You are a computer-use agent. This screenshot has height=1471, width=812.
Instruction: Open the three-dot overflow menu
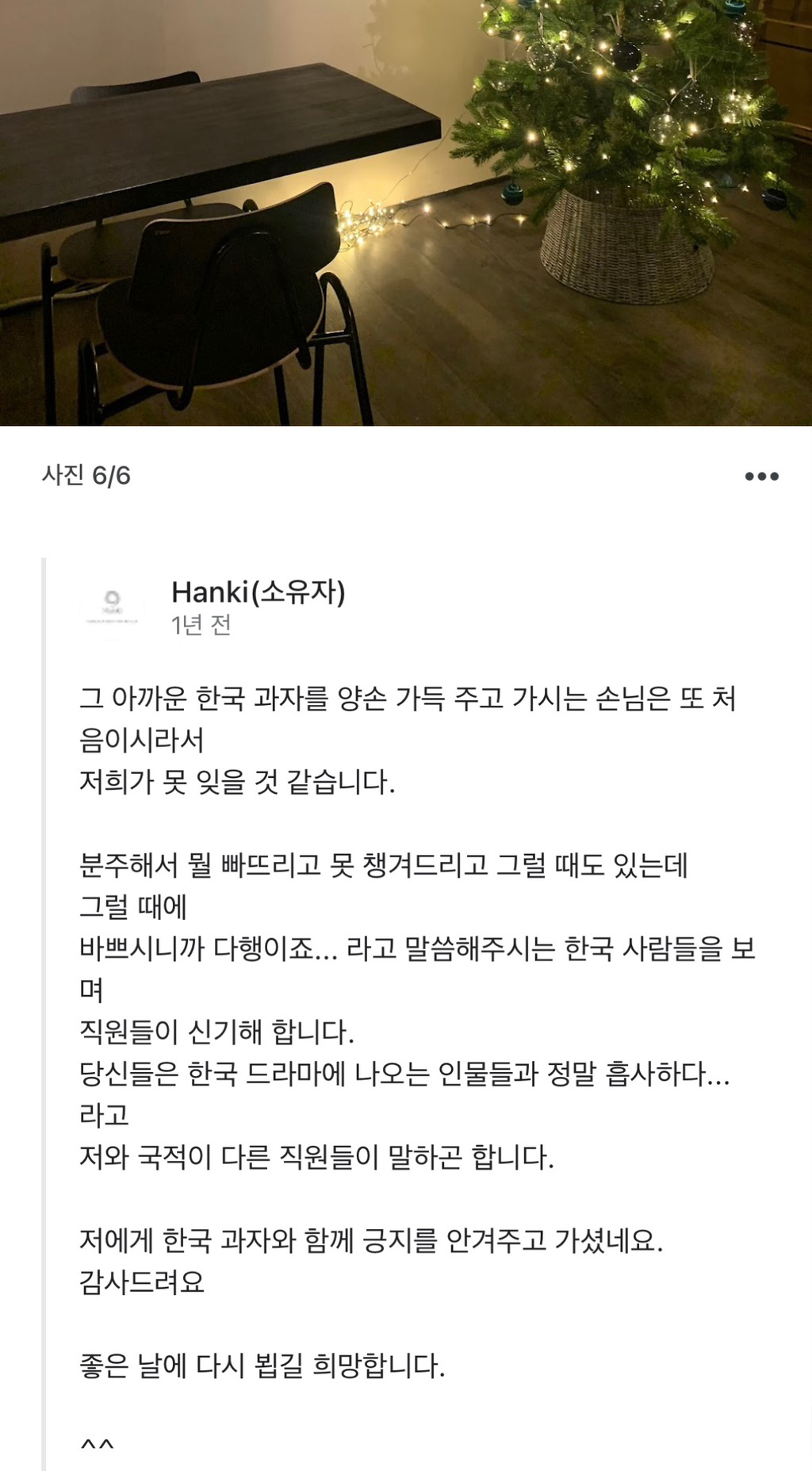pyautogui.click(x=761, y=476)
